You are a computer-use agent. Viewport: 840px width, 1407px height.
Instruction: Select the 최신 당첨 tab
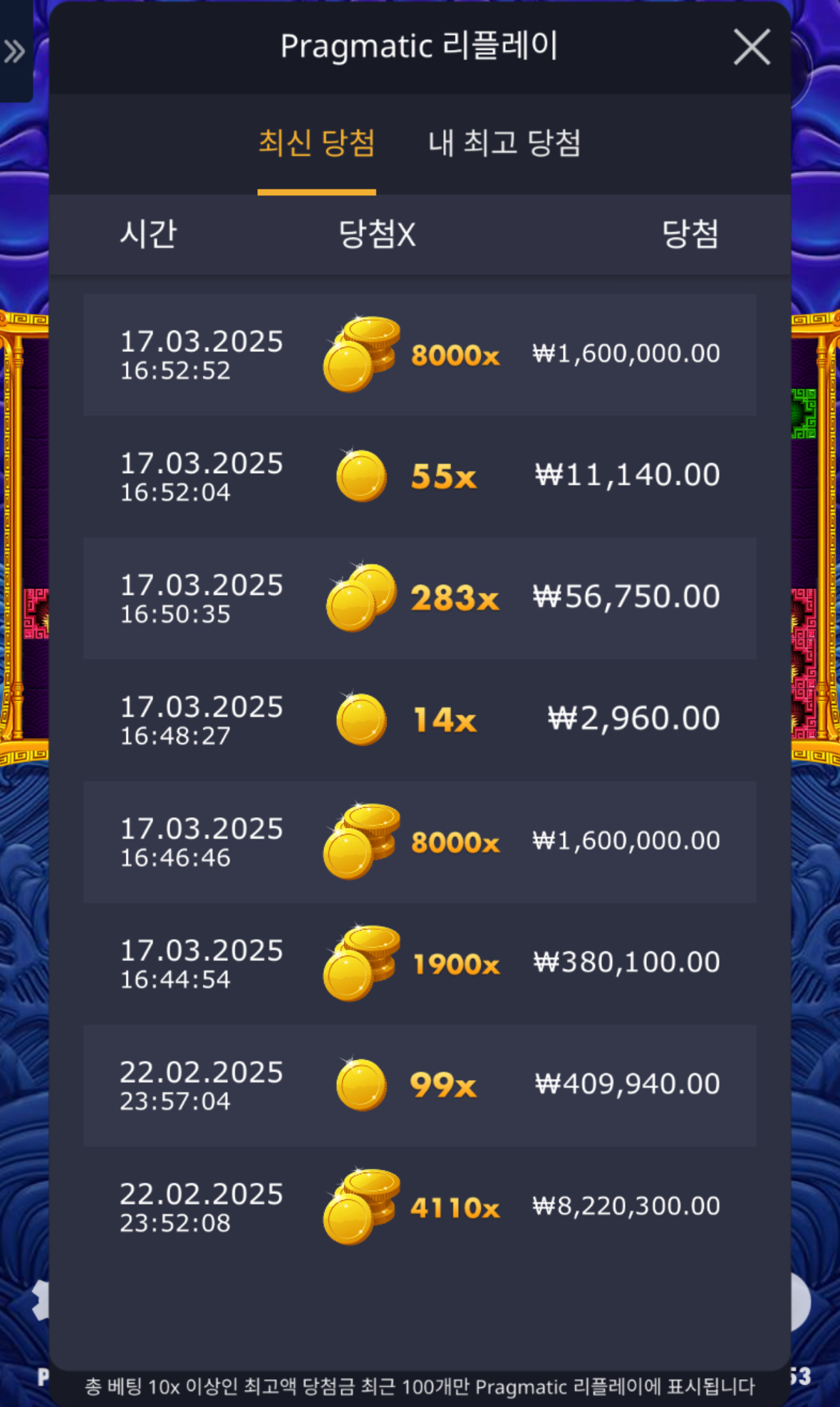click(316, 143)
